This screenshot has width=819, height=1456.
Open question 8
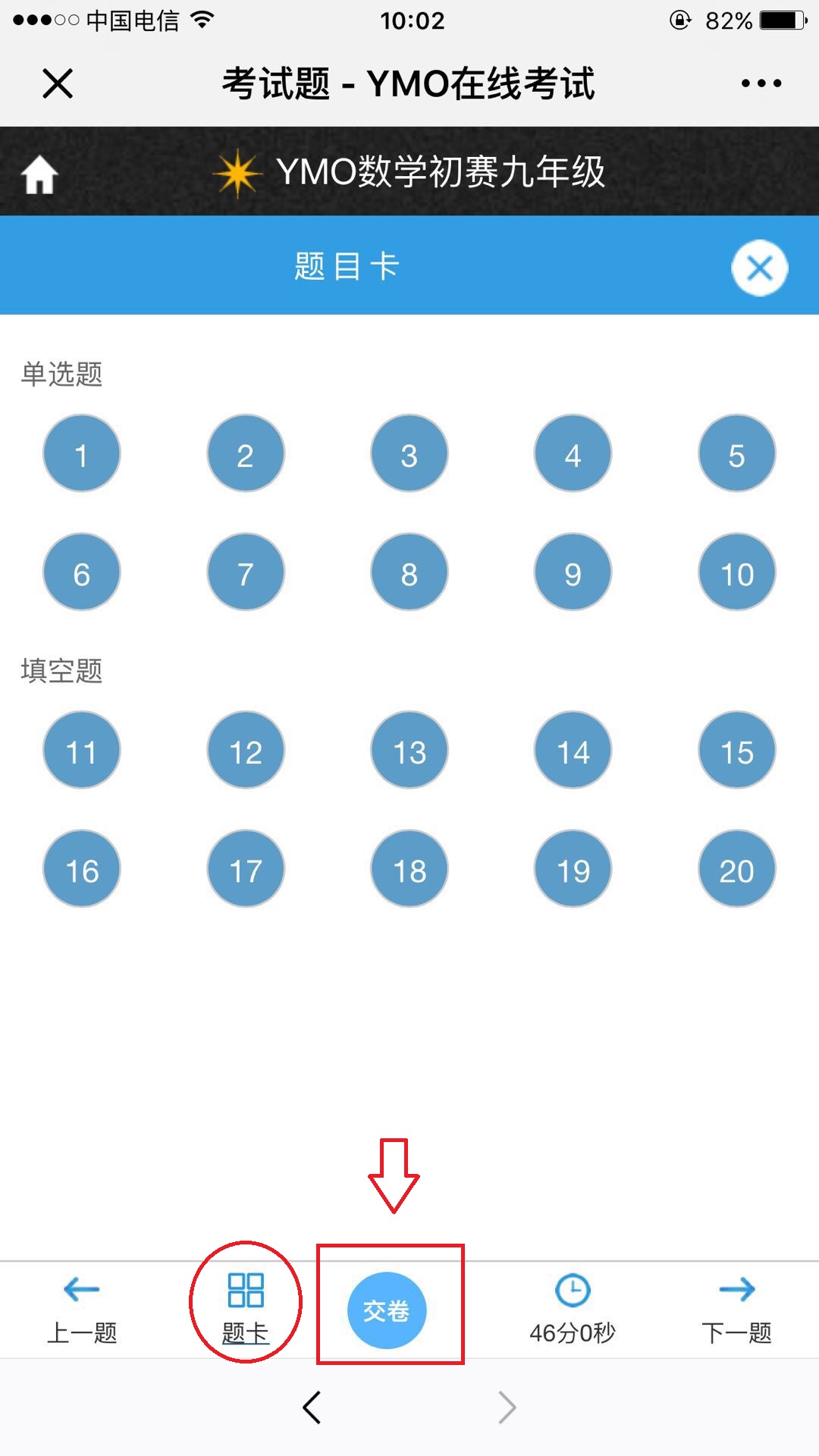coord(409,572)
